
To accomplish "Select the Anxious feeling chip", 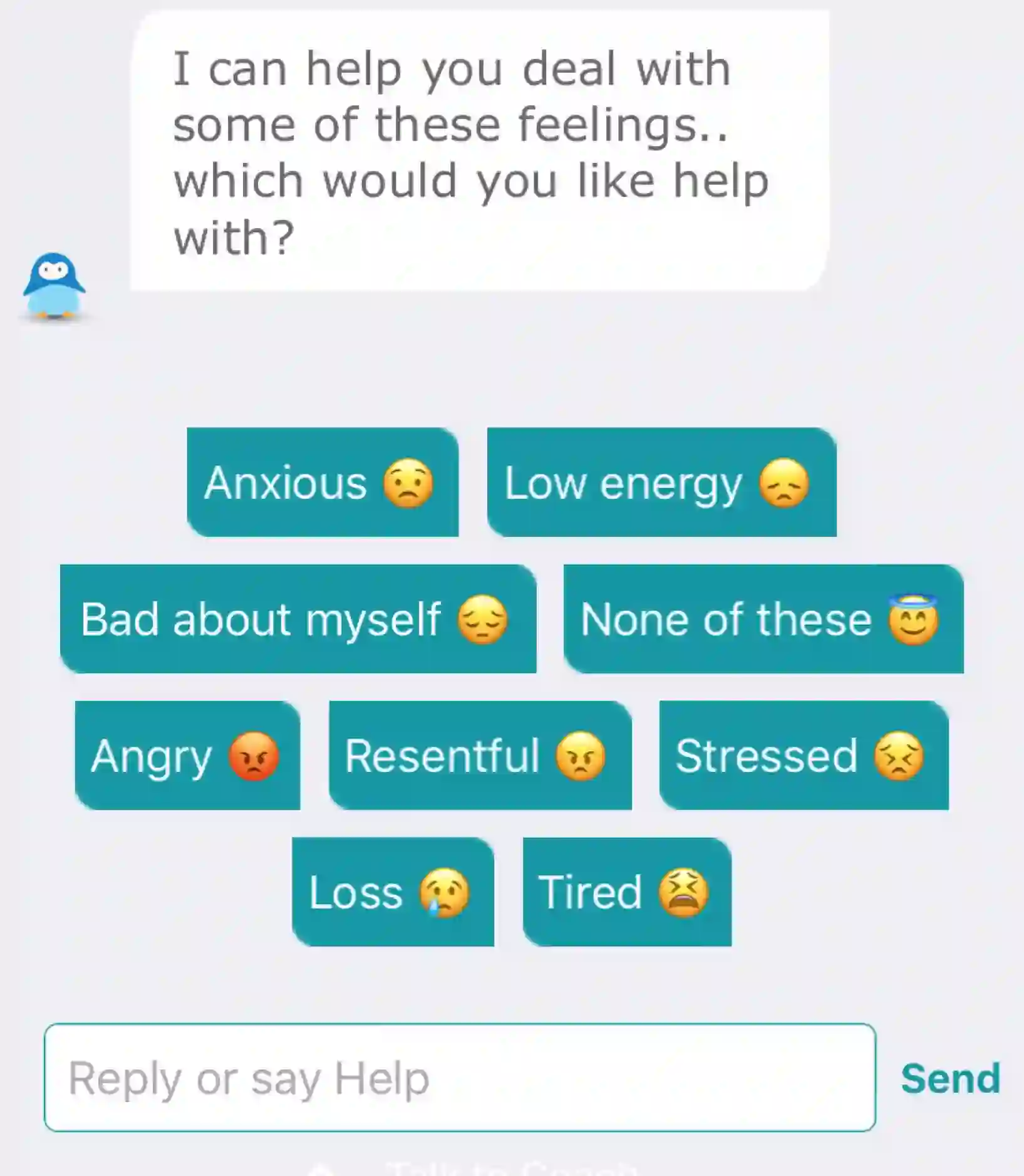I will tap(323, 482).
